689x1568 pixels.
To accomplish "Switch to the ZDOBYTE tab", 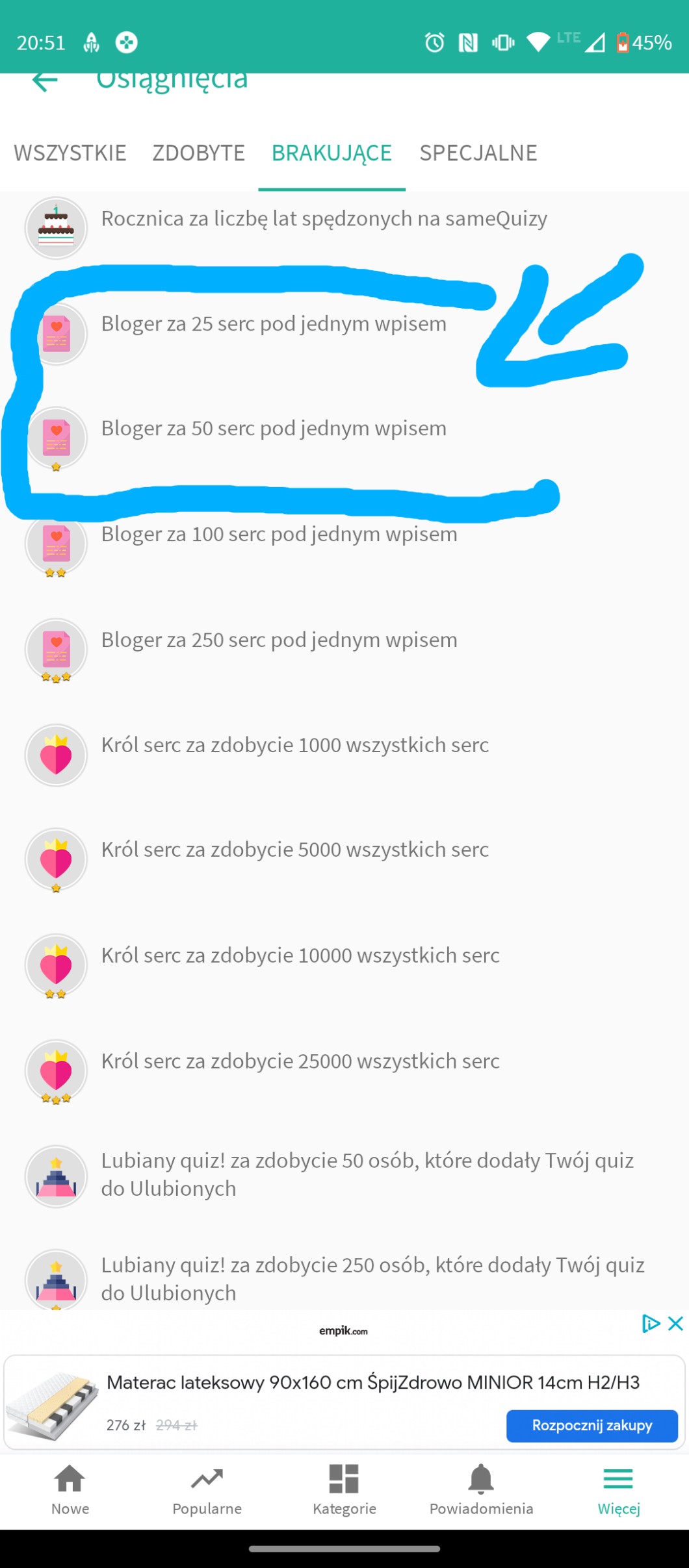I will pyautogui.click(x=199, y=153).
